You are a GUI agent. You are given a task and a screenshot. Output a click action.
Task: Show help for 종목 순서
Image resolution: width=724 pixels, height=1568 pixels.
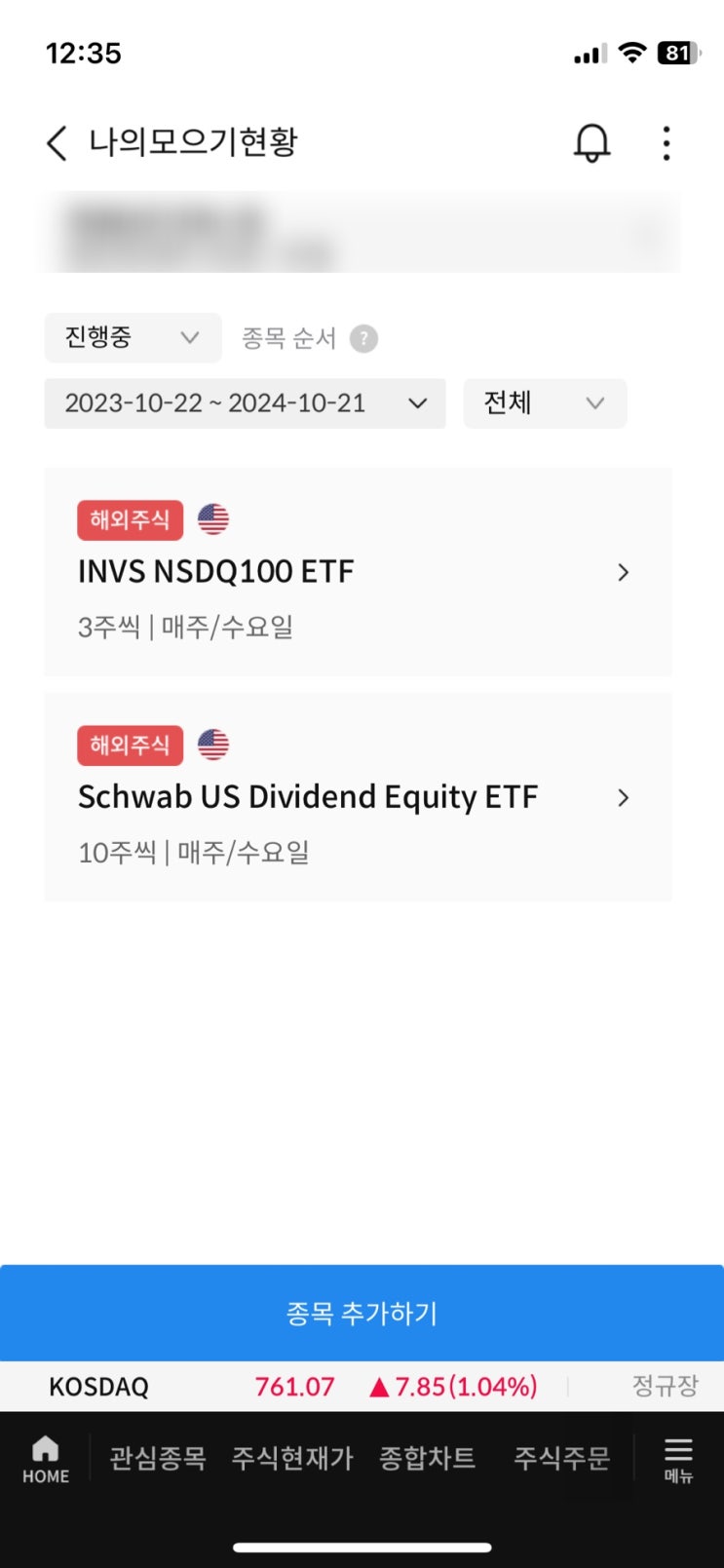363,339
